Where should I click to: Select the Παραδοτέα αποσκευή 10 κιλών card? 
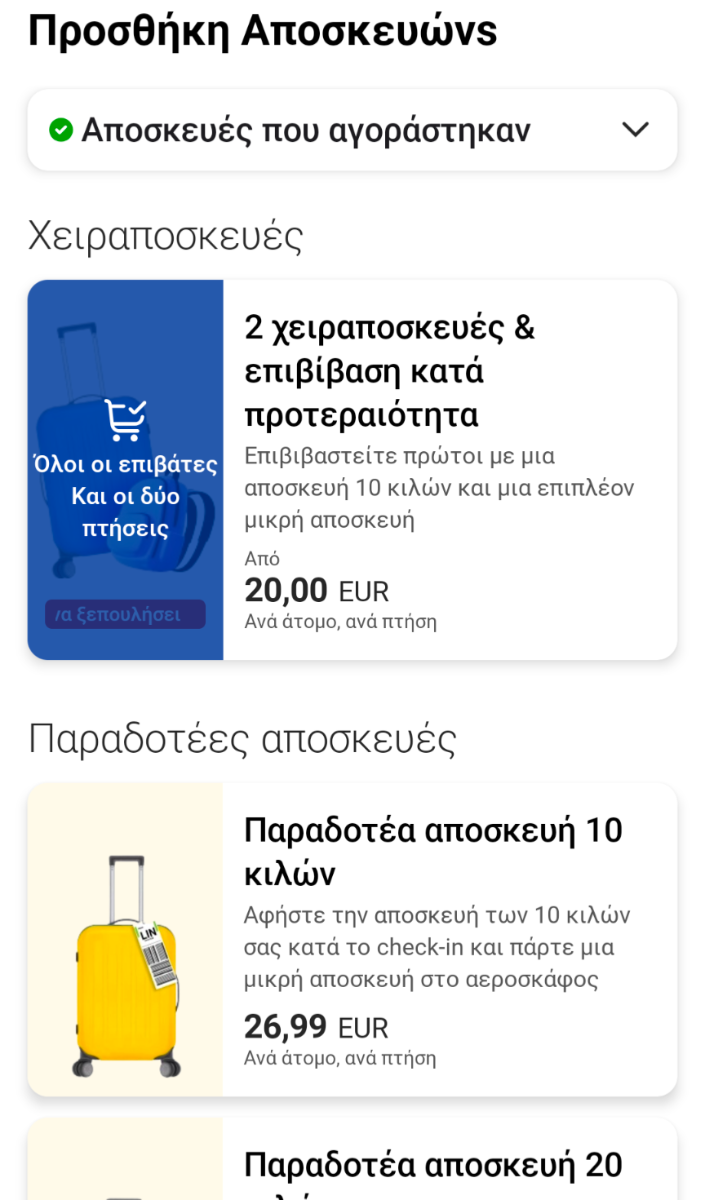(352, 940)
